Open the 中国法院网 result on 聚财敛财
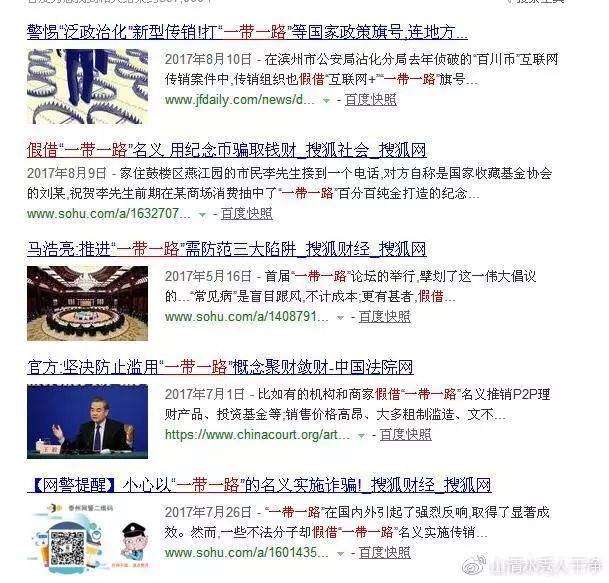The height and width of the screenshot is (583, 609). 220,367
